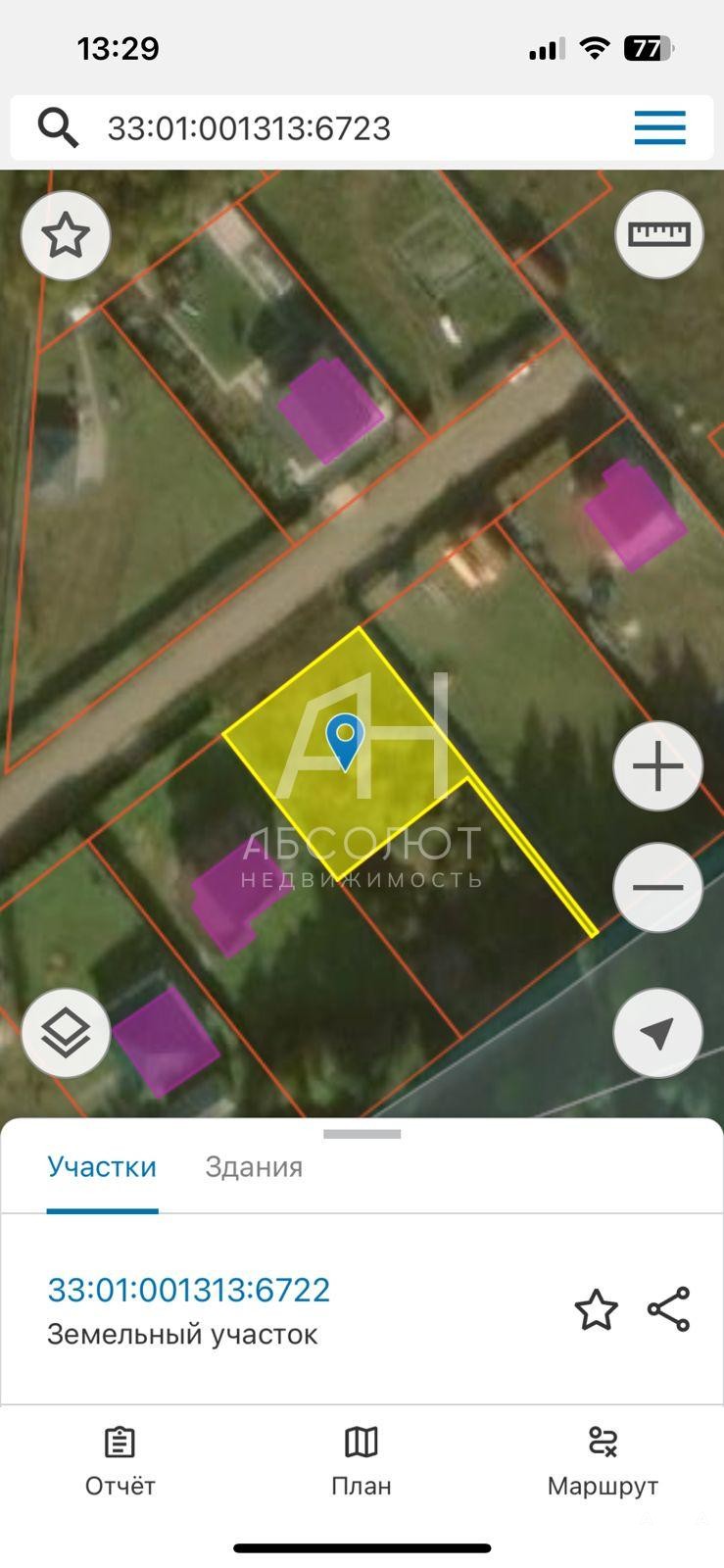This screenshot has width=724, height=1568.
Task: Center map on my location
Action: 657,1033
